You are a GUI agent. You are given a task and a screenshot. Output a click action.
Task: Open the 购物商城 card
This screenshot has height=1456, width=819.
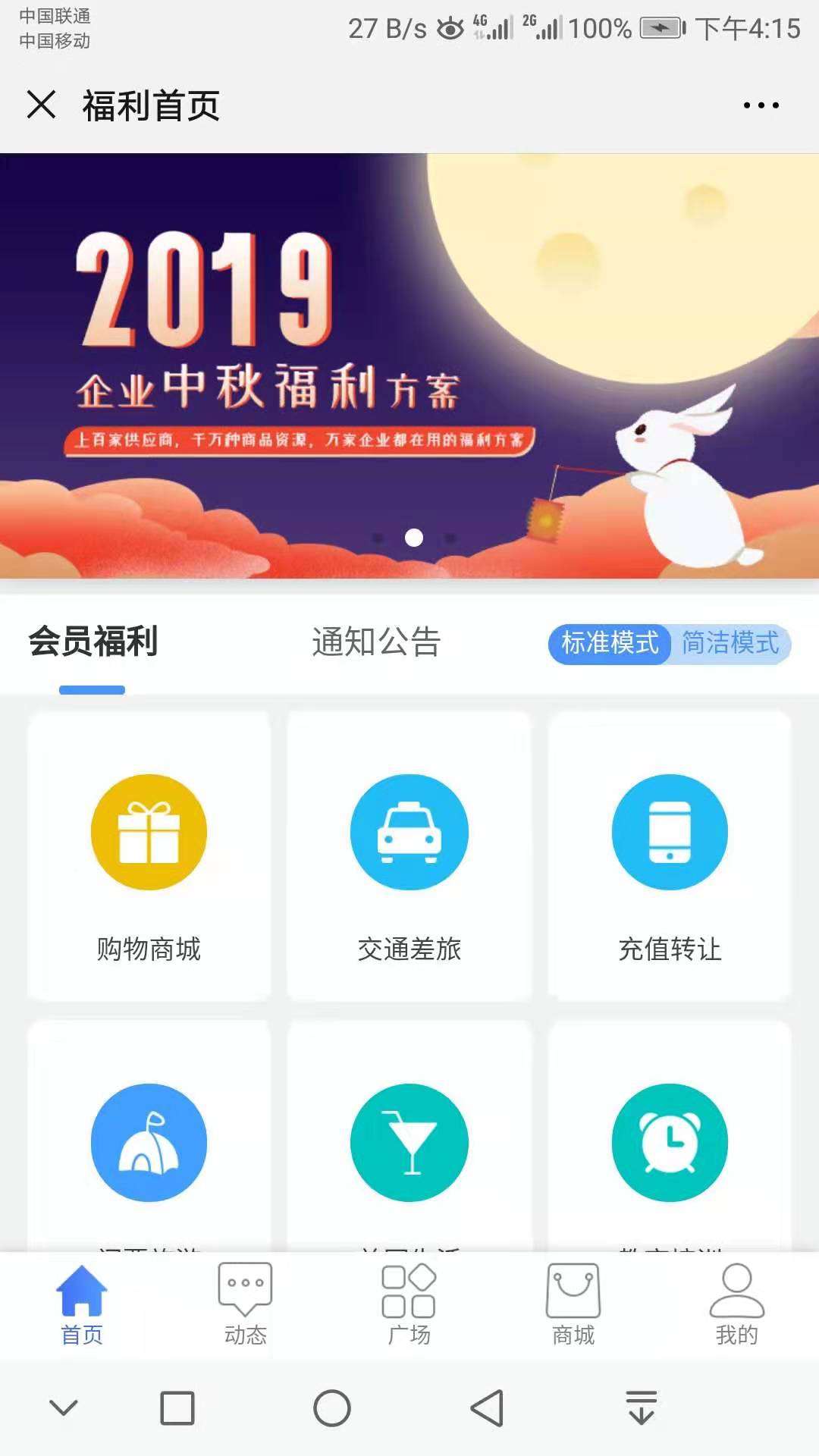[149, 855]
